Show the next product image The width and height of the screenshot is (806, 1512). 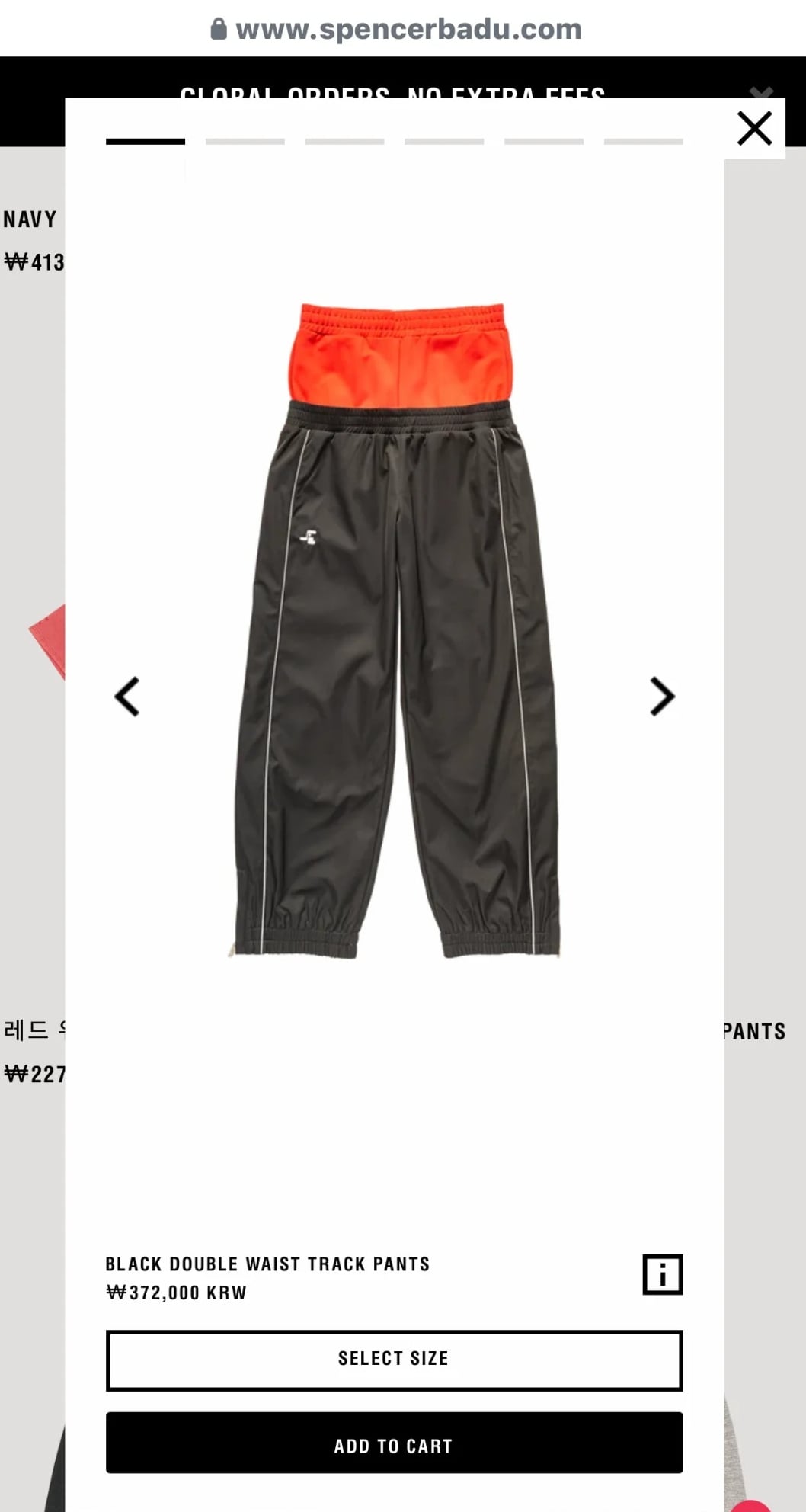tap(661, 697)
